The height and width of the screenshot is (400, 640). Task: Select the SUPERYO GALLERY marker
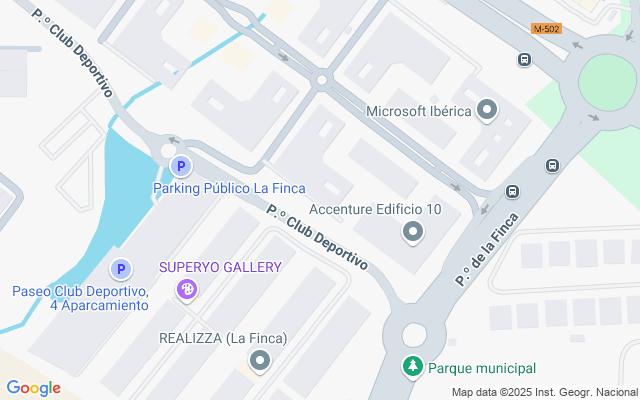click(x=185, y=290)
